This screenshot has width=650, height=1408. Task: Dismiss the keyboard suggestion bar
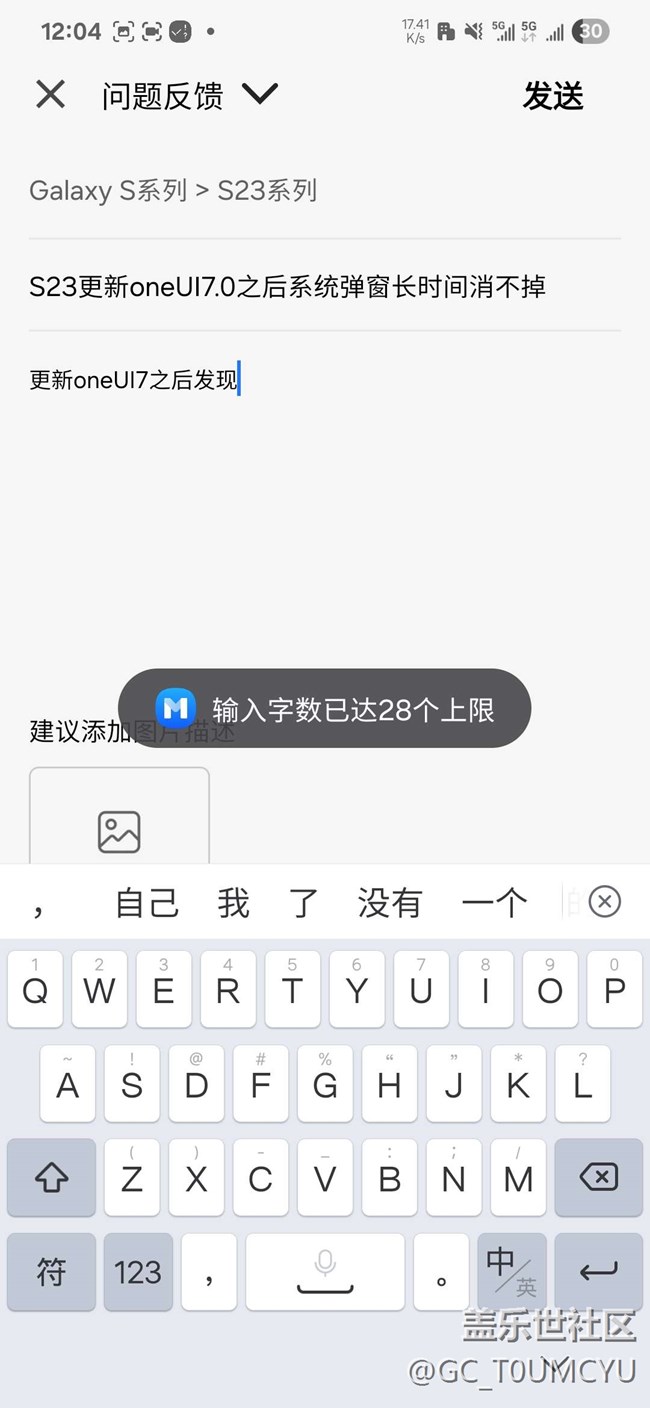(605, 902)
